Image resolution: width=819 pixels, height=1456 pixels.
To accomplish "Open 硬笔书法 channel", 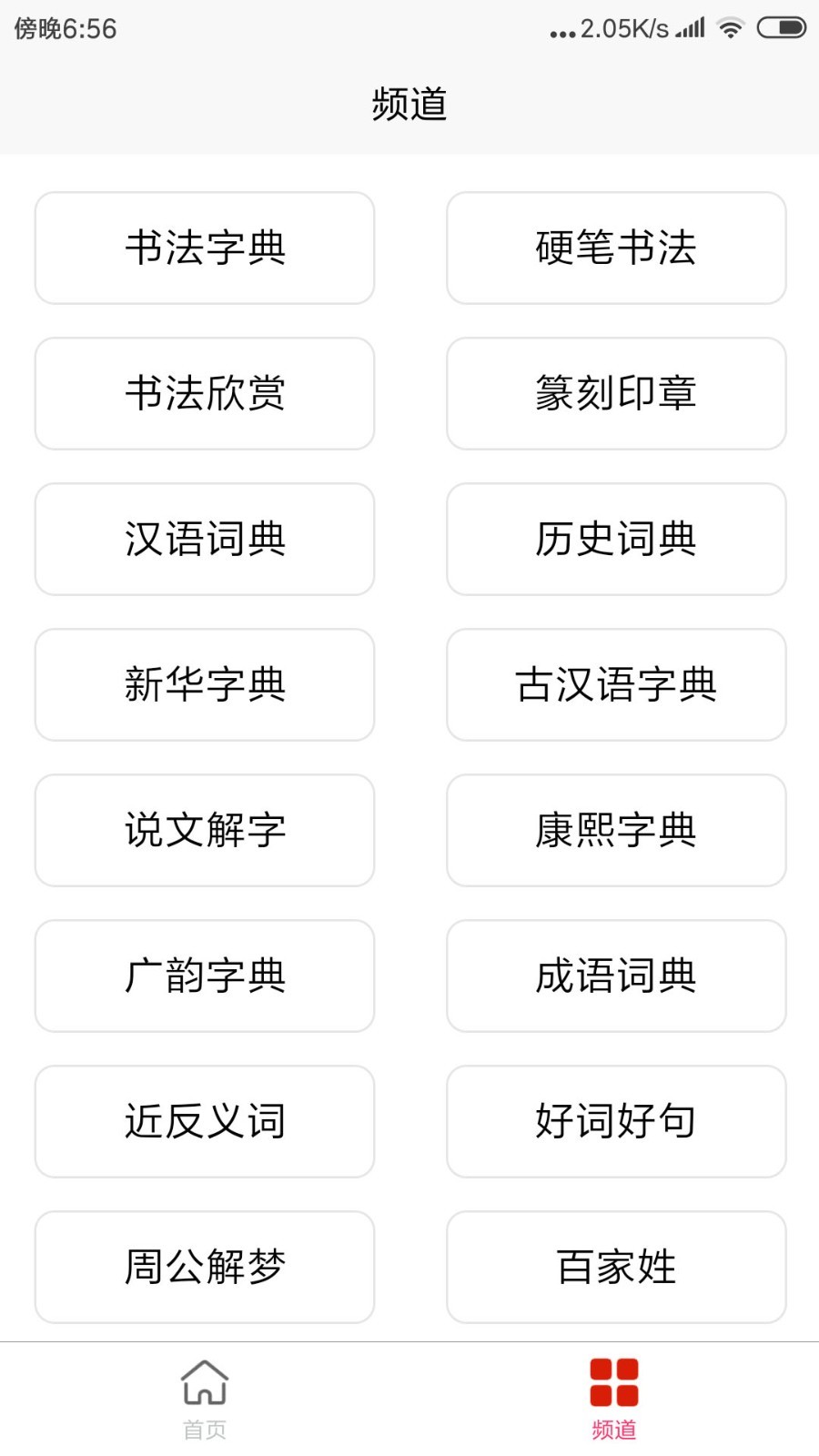I will 616,248.
